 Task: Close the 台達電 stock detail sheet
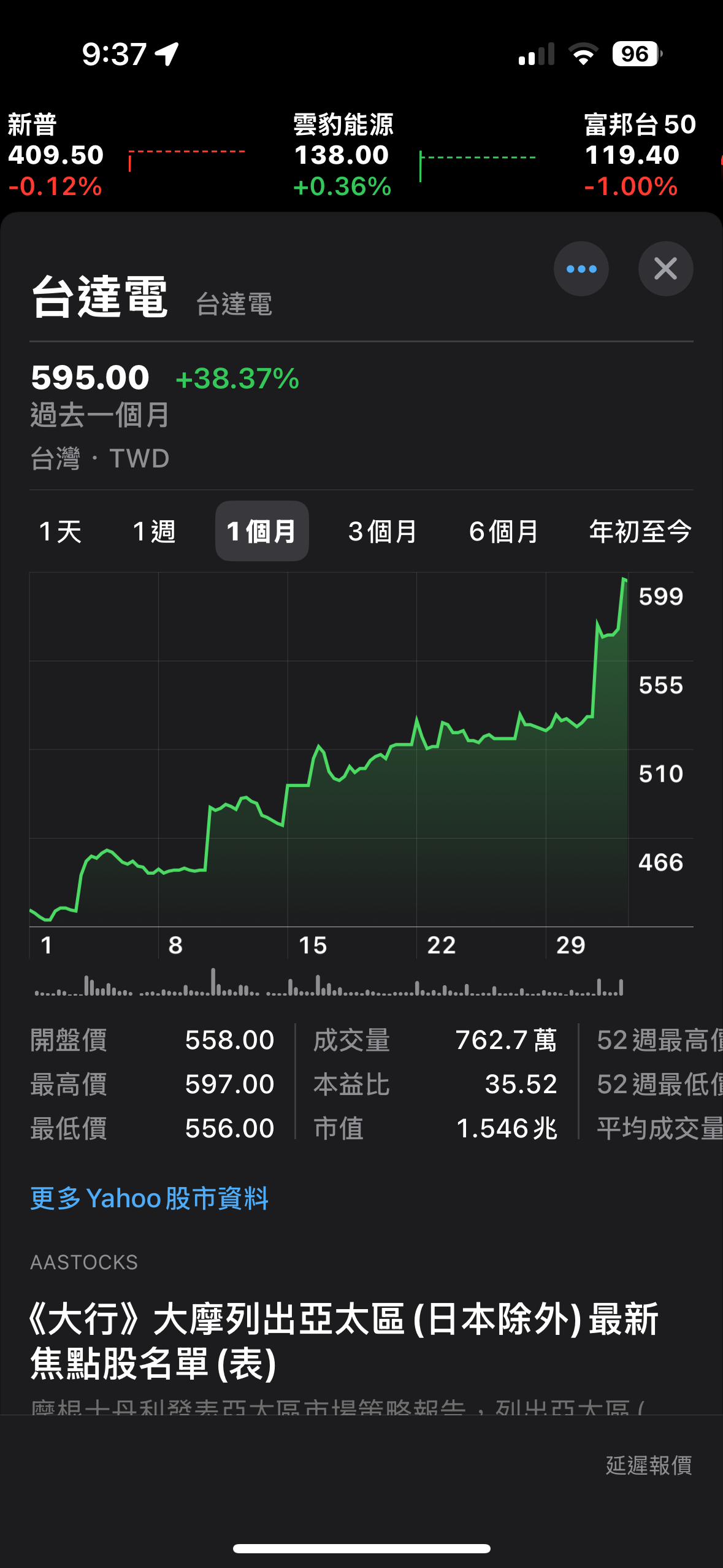pos(665,269)
